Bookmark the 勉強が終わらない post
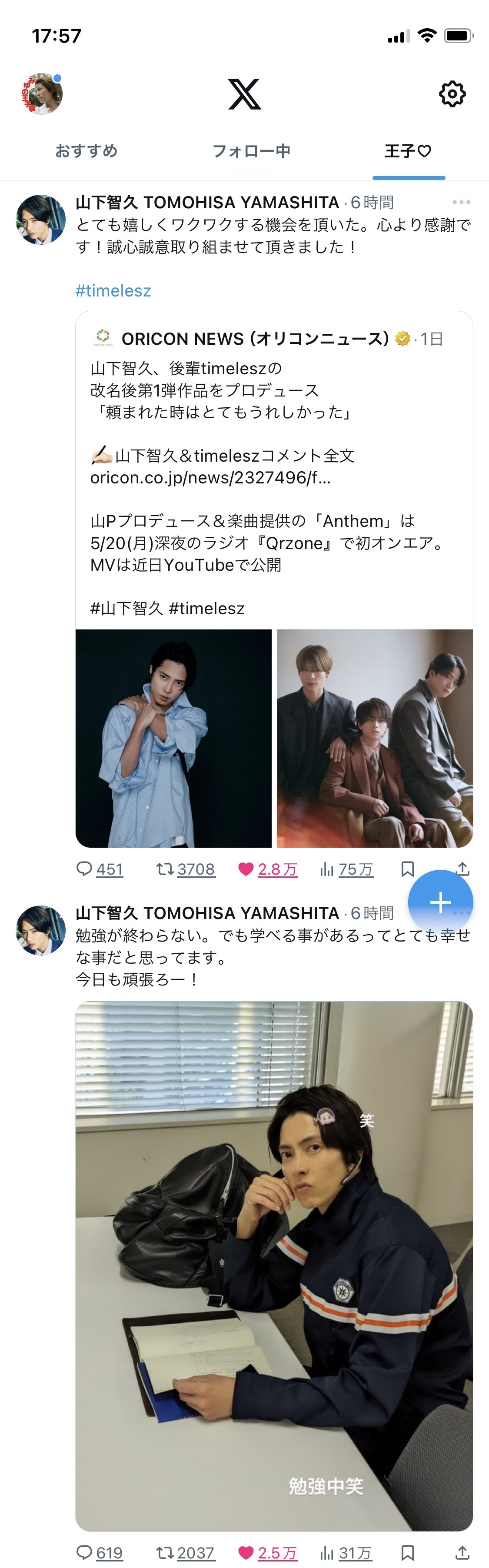The image size is (489, 1568). (x=407, y=1553)
